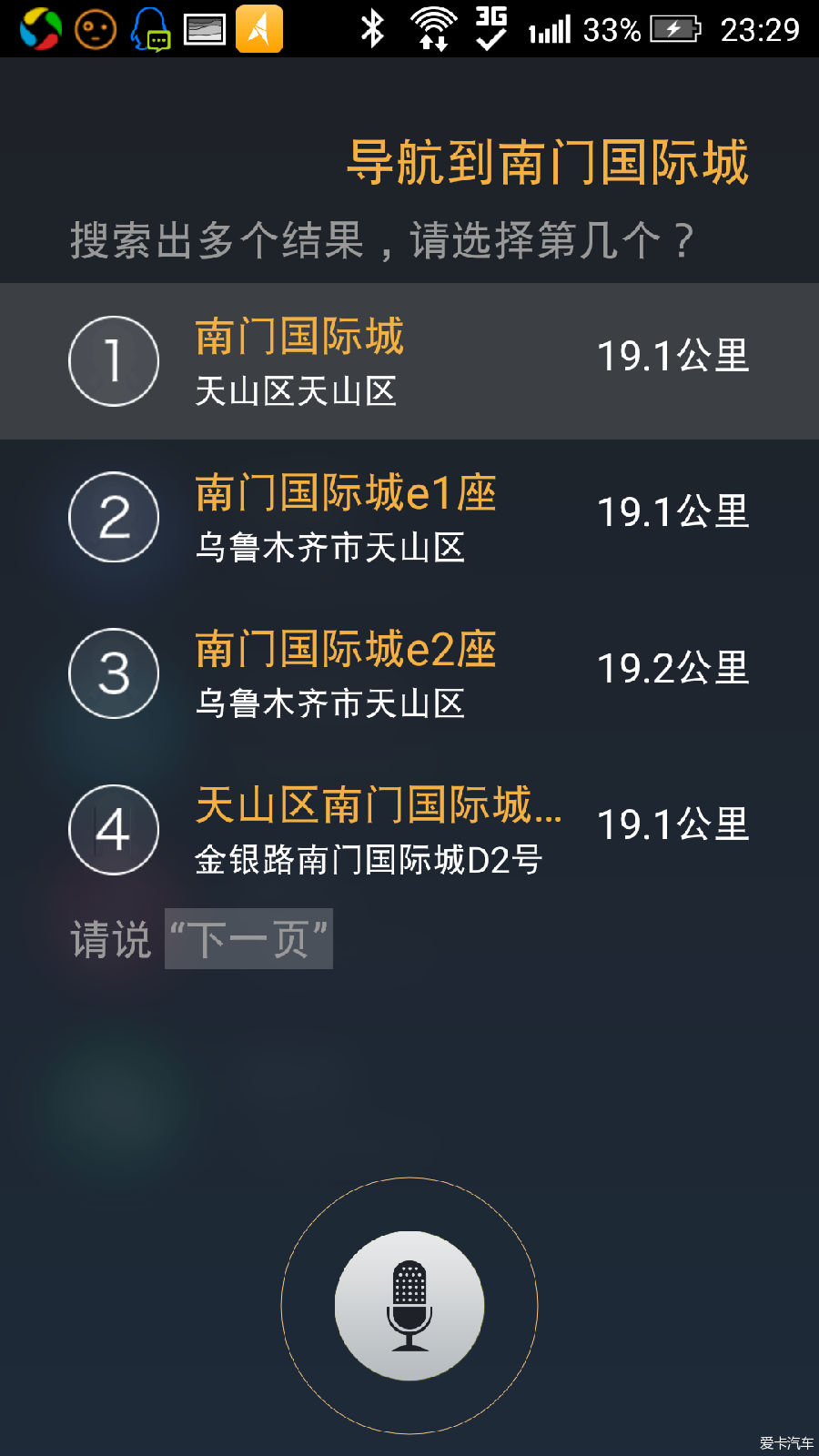819x1456 pixels.
Task: Open result 4 at 金银路南门国际城D2号
Action: [x=409, y=831]
